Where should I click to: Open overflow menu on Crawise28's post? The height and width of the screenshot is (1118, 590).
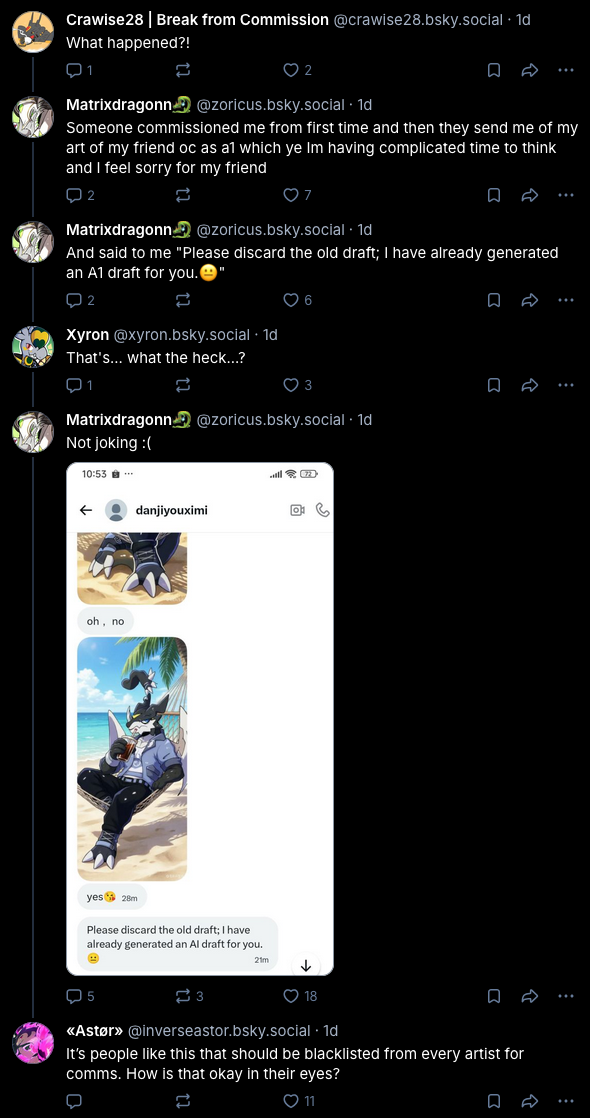click(566, 70)
